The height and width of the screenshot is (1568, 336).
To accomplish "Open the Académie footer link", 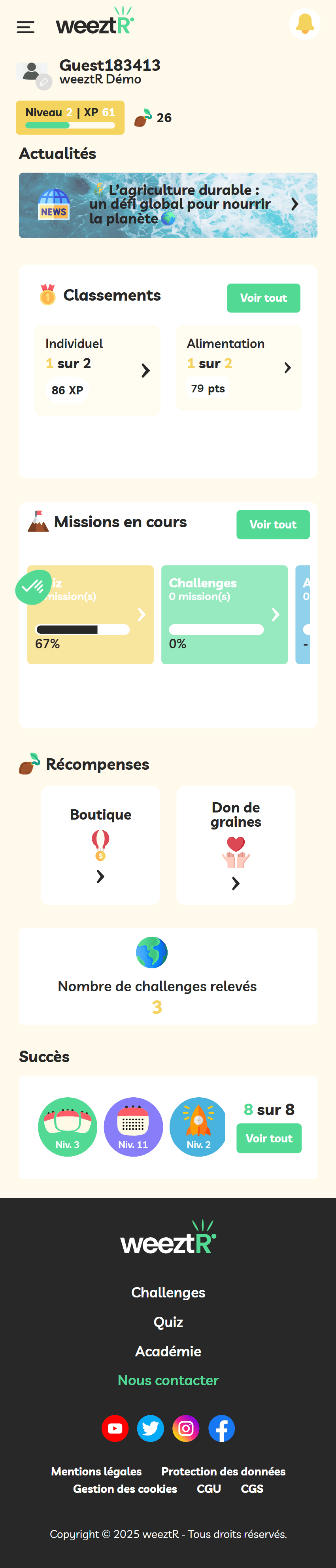I will click(x=168, y=1351).
